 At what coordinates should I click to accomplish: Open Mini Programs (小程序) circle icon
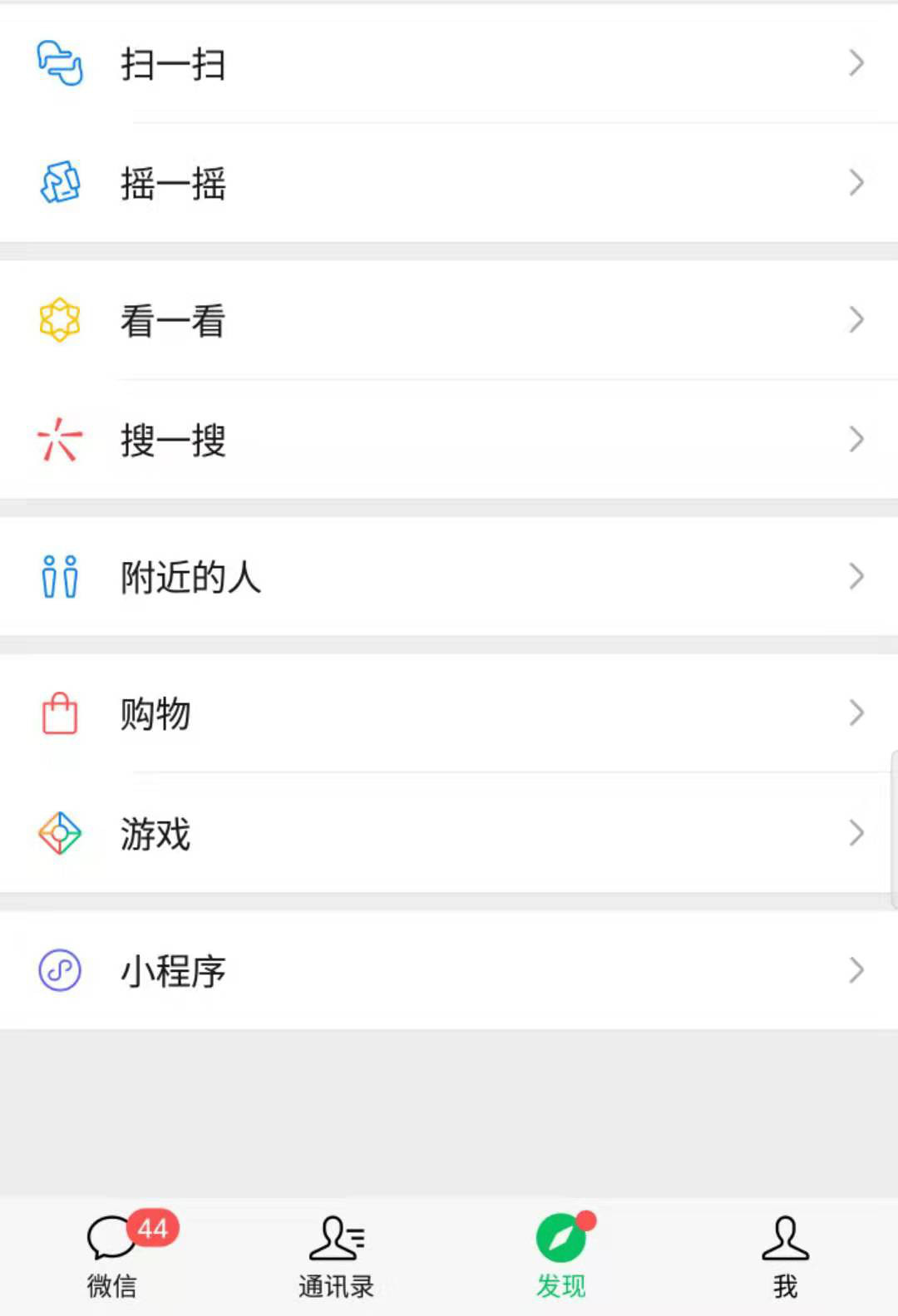[59, 969]
